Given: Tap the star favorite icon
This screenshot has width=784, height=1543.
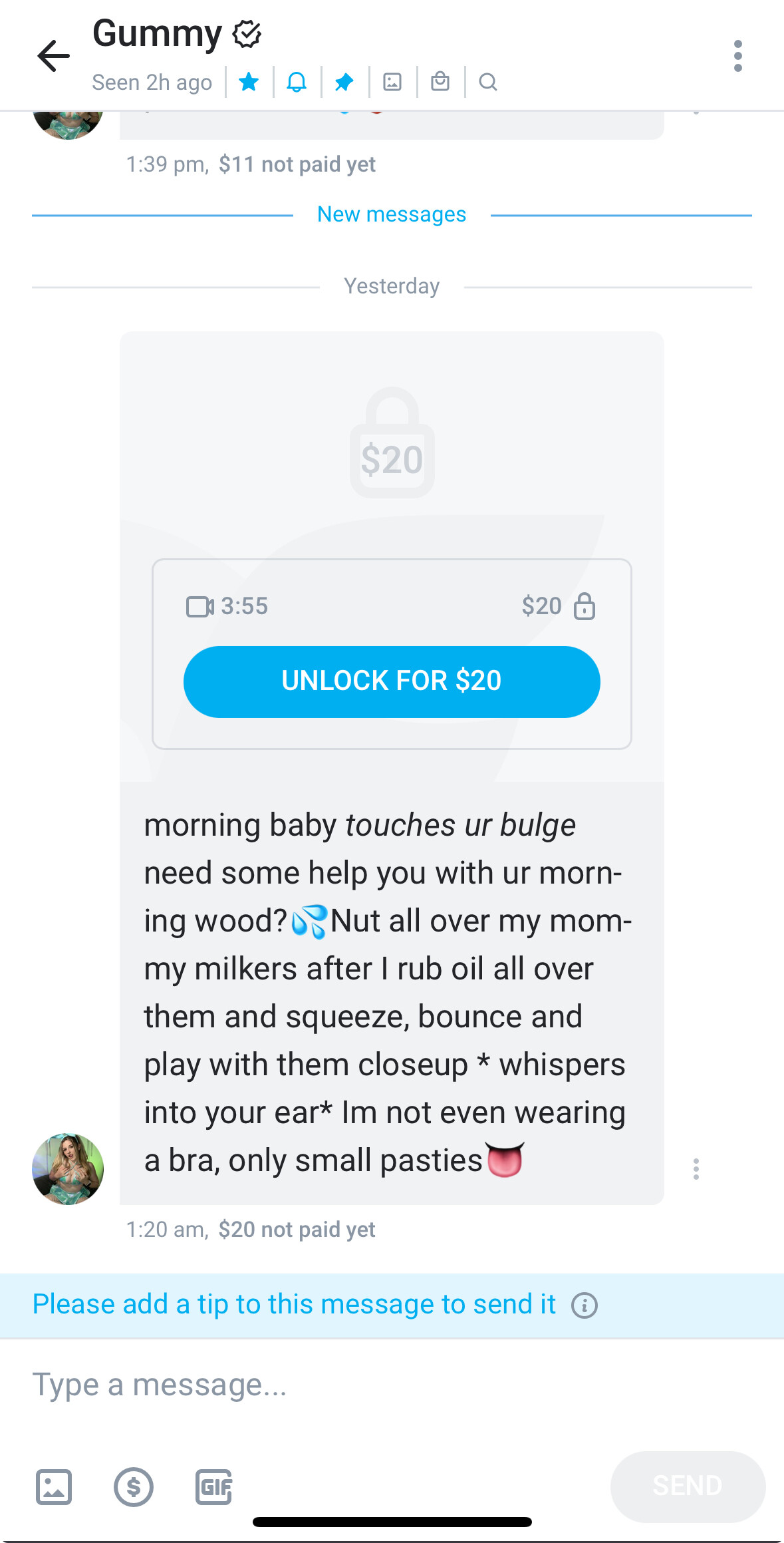Looking at the screenshot, I should click(249, 82).
